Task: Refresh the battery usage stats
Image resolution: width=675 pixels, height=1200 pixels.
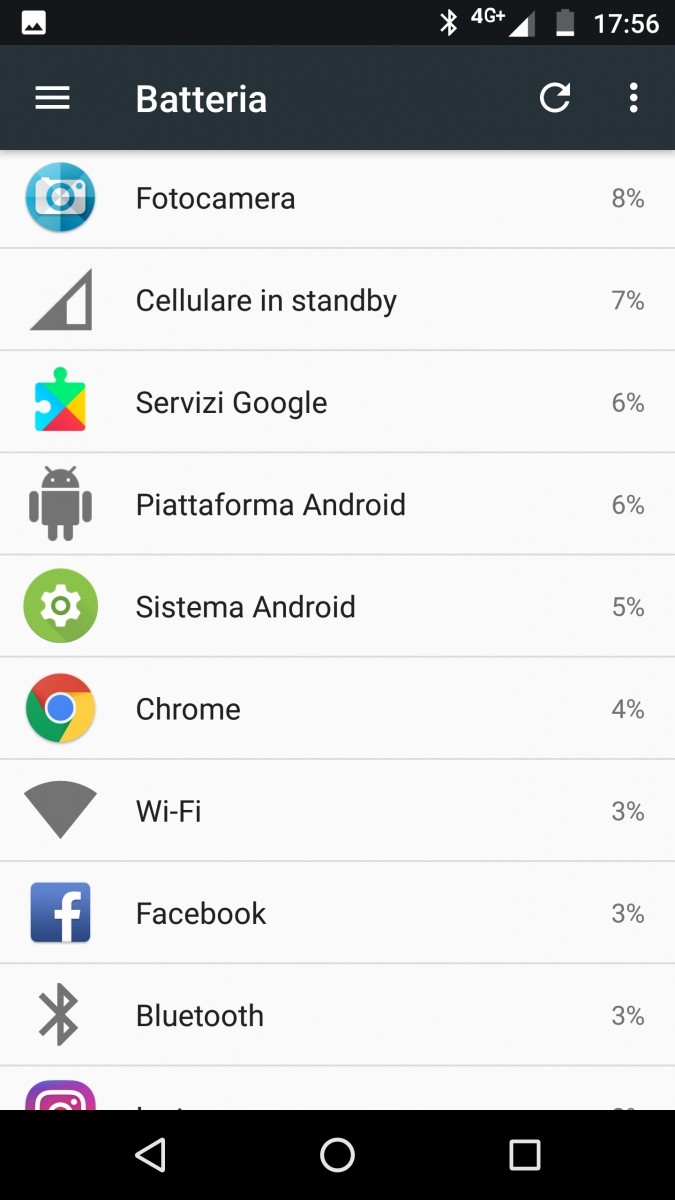Action: tap(555, 98)
